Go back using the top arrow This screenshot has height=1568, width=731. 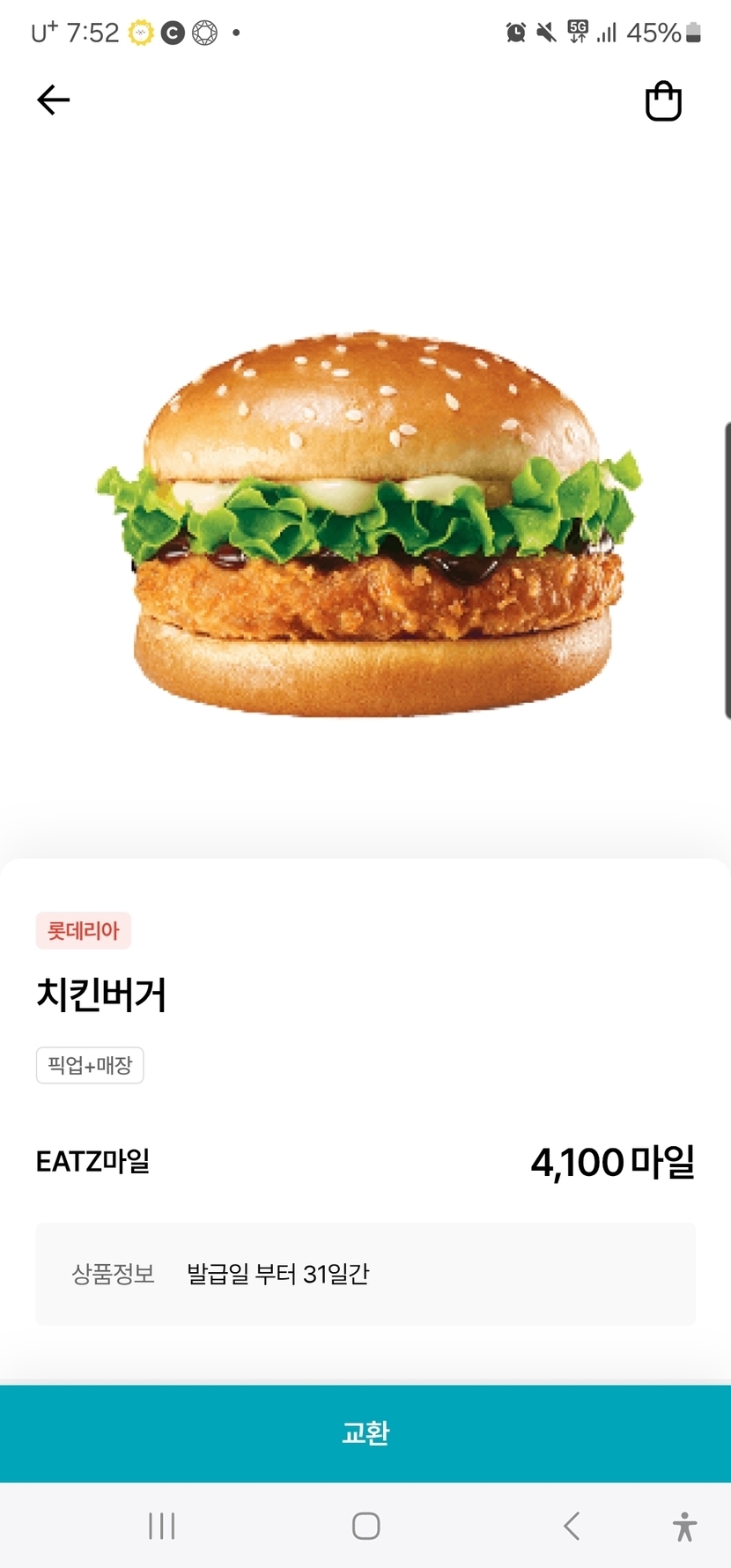(x=53, y=100)
